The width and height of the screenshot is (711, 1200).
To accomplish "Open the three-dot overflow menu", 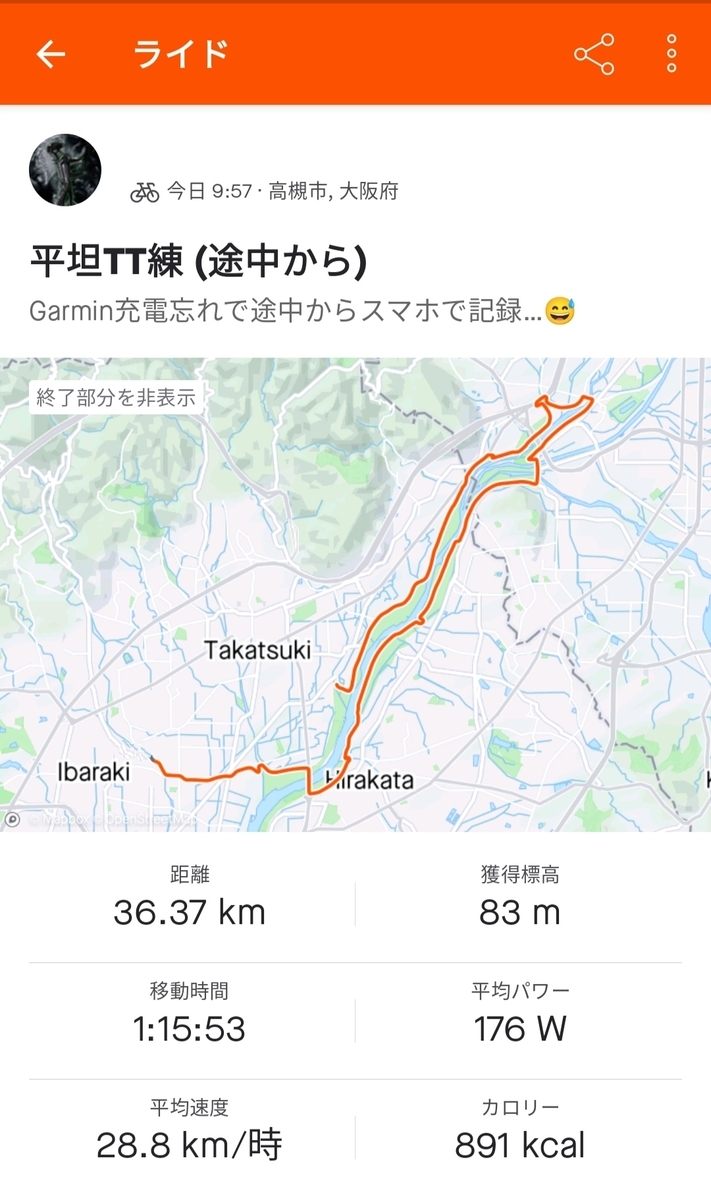I will pyautogui.click(x=672, y=54).
